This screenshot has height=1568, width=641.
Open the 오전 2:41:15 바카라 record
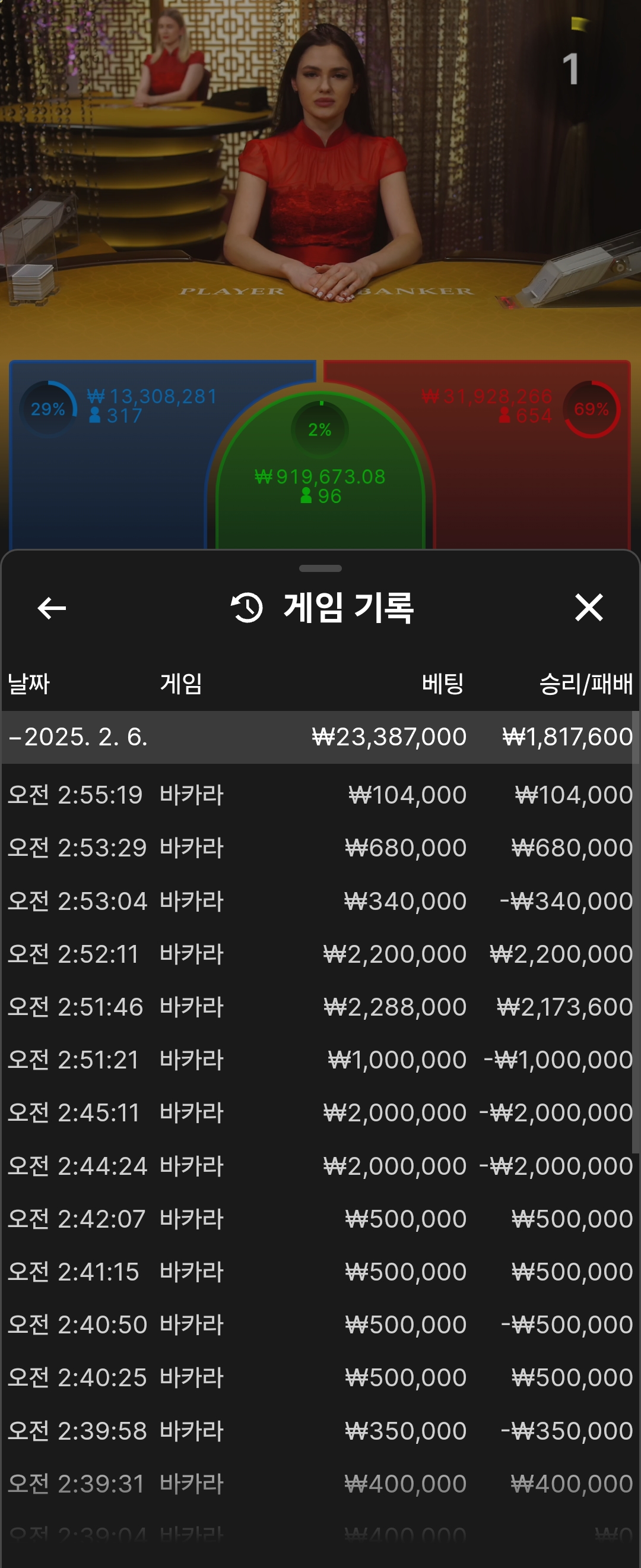(320, 1272)
